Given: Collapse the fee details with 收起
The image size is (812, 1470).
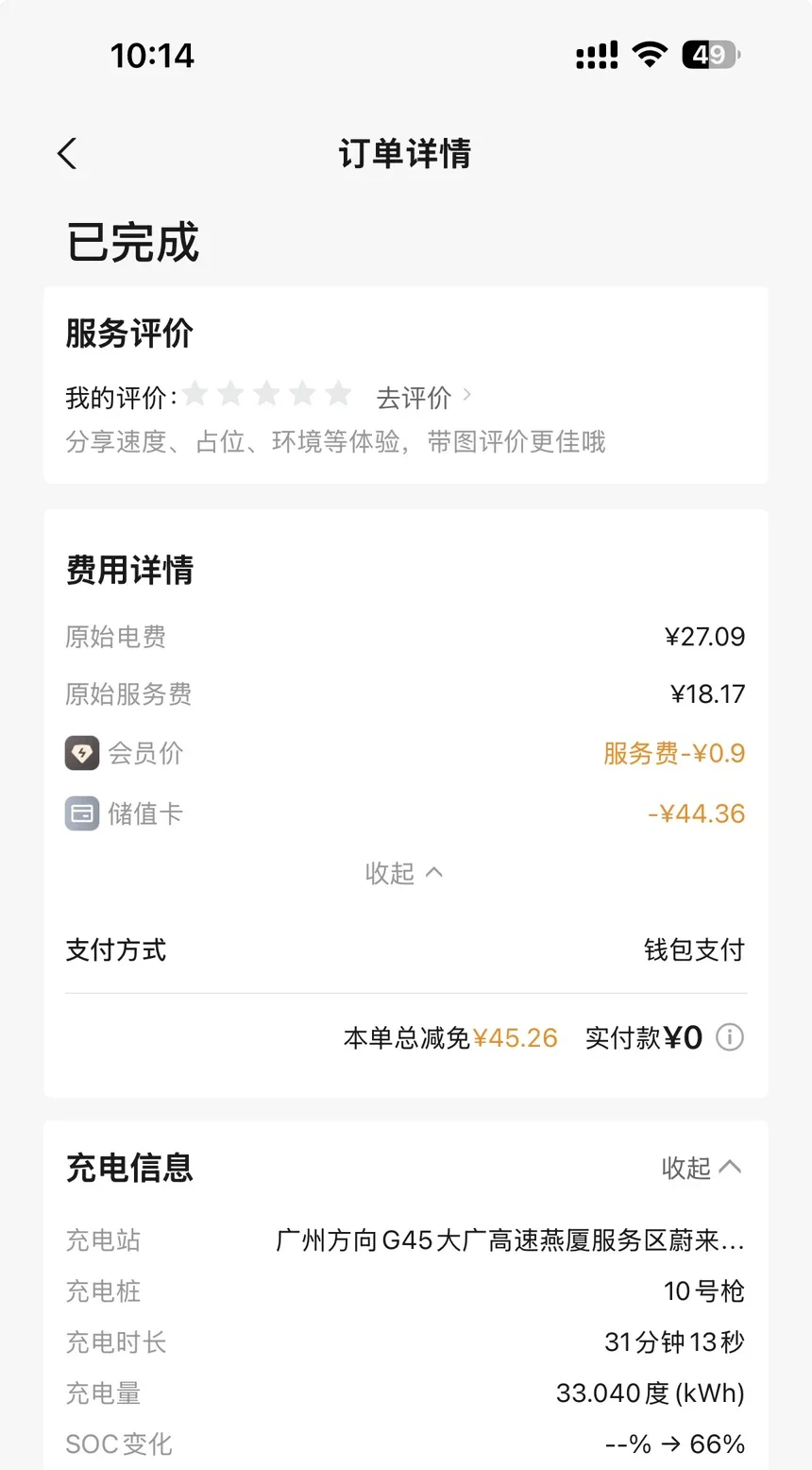Looking at the screenshot, I should (x=404, y=872).
